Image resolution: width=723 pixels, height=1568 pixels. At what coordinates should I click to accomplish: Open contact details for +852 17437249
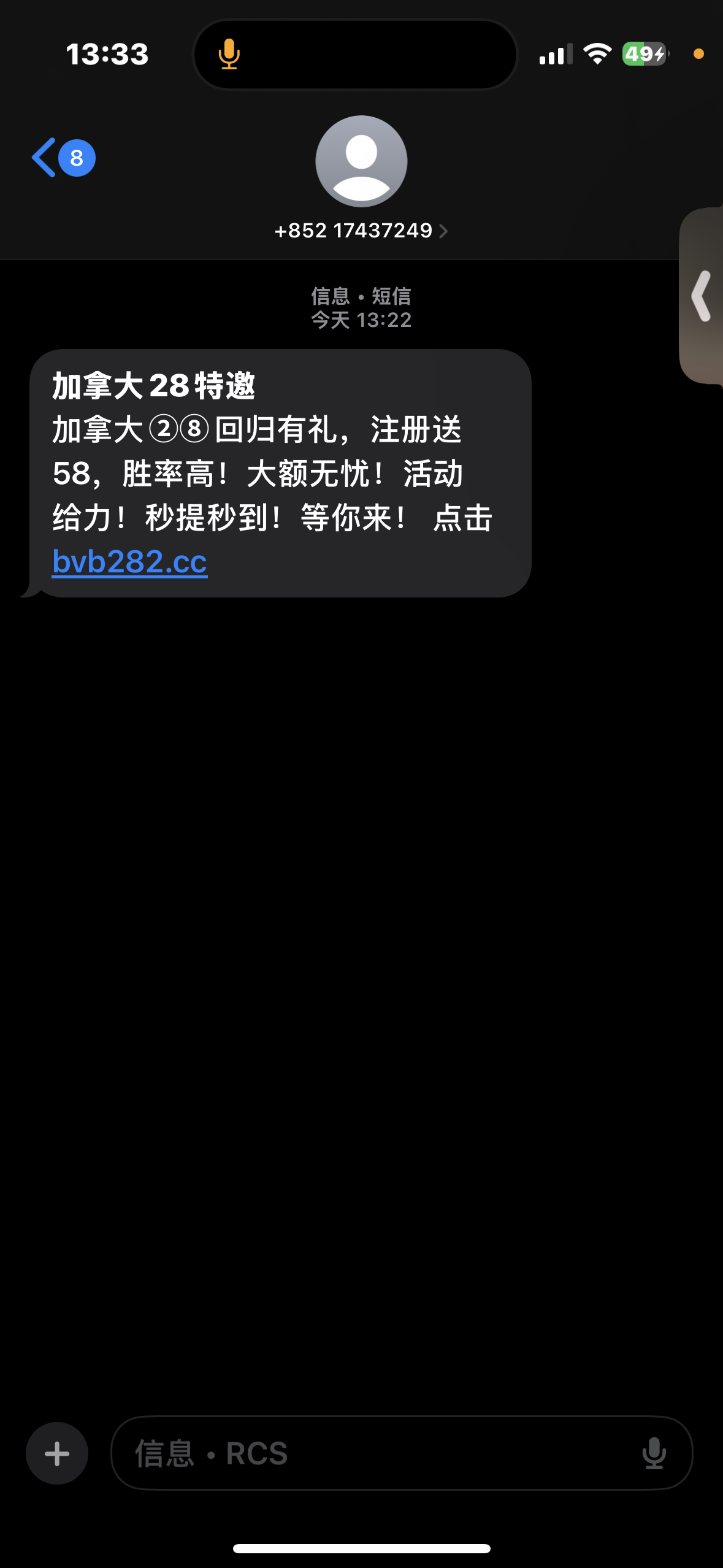(x=361, y=231)
